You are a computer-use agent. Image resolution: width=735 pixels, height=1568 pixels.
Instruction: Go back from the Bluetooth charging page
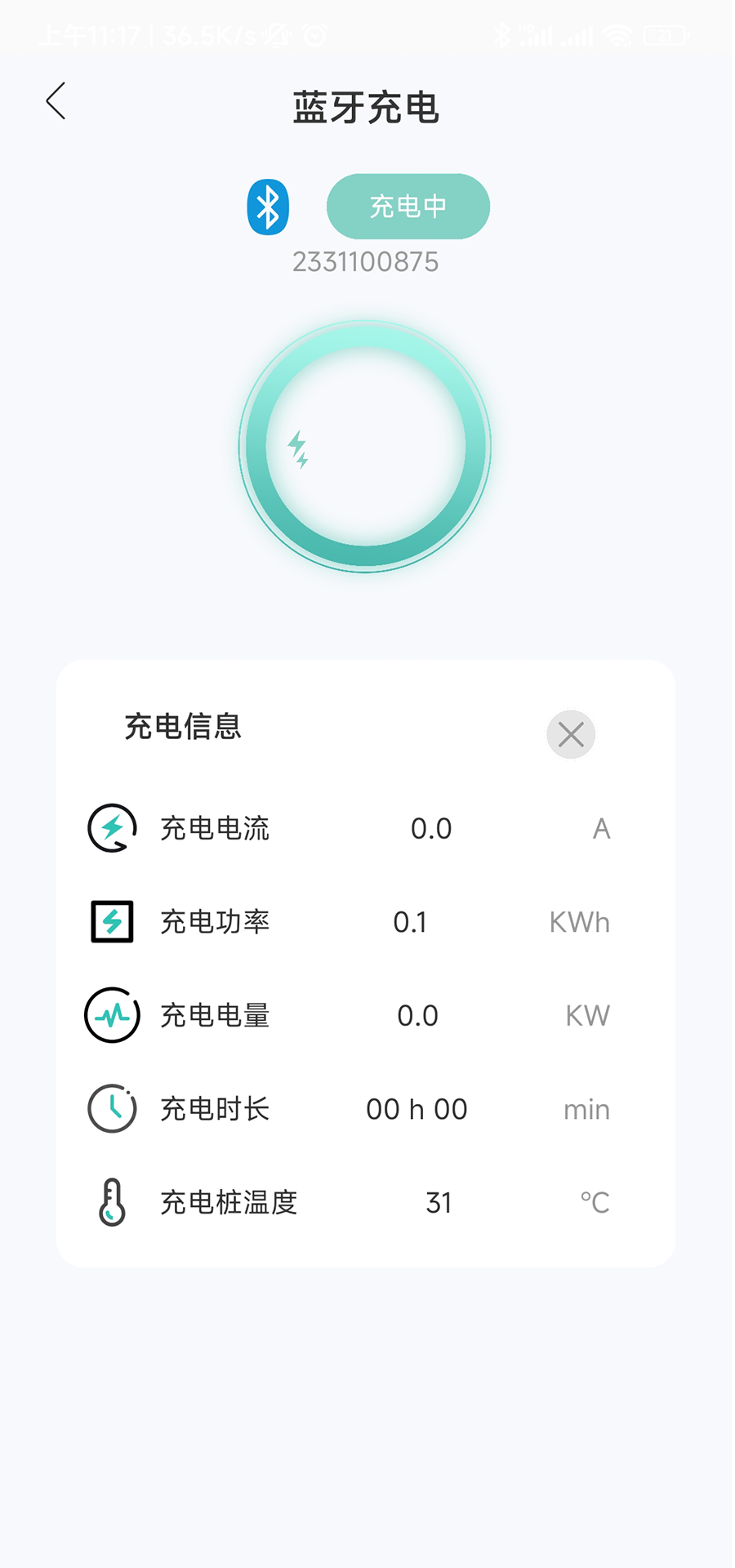(x=56, y=102)
